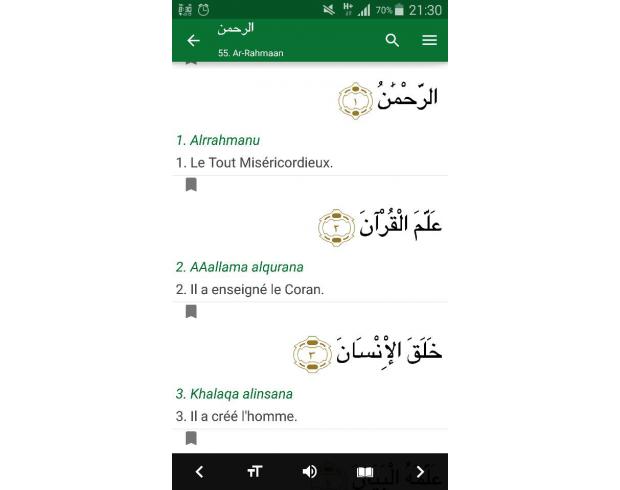Bookmark verse 3 Khalaqa alinsana
The width and height of the screenshot is (620, 490).
coord(191,438)
